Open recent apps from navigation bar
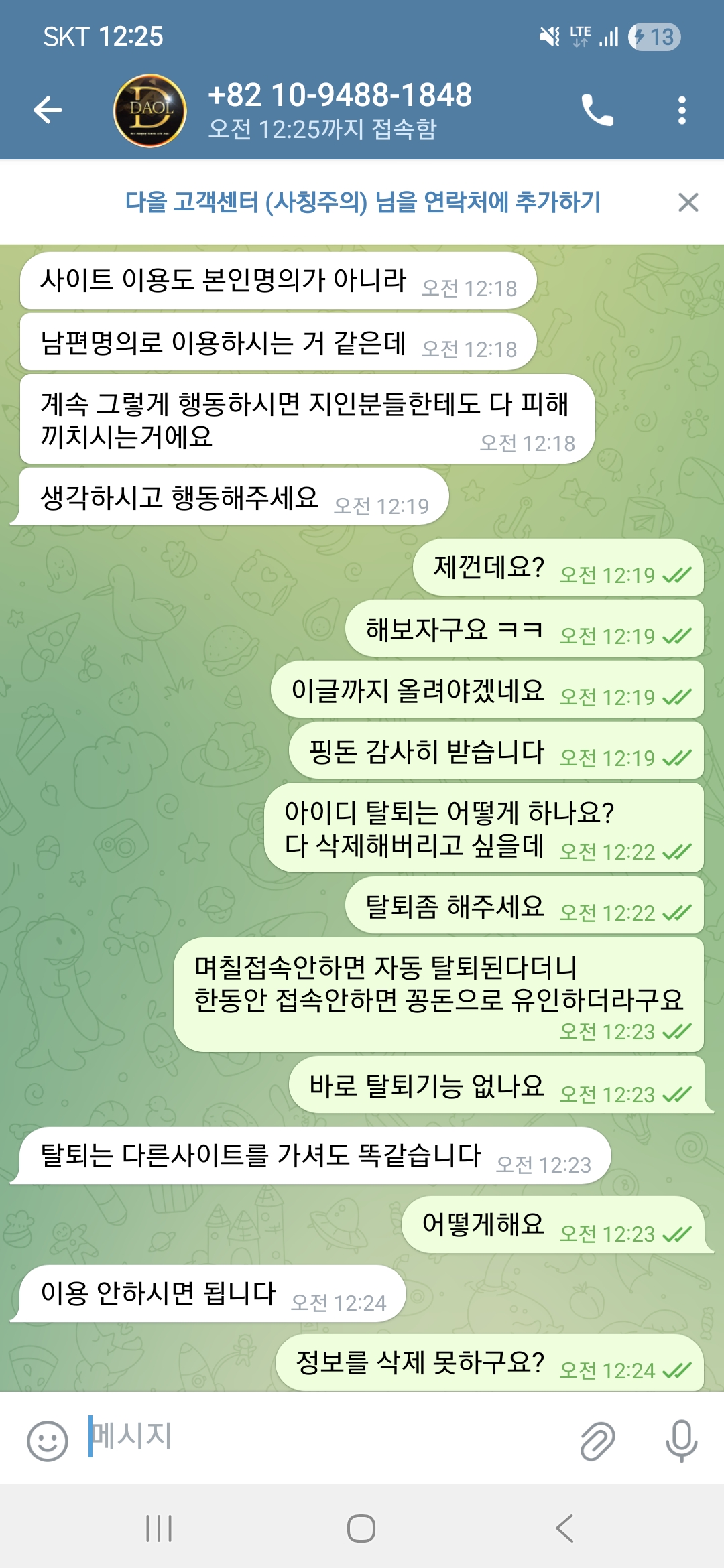The width and height of the screenshot is (724, 1568). (x=159, y=1528)
